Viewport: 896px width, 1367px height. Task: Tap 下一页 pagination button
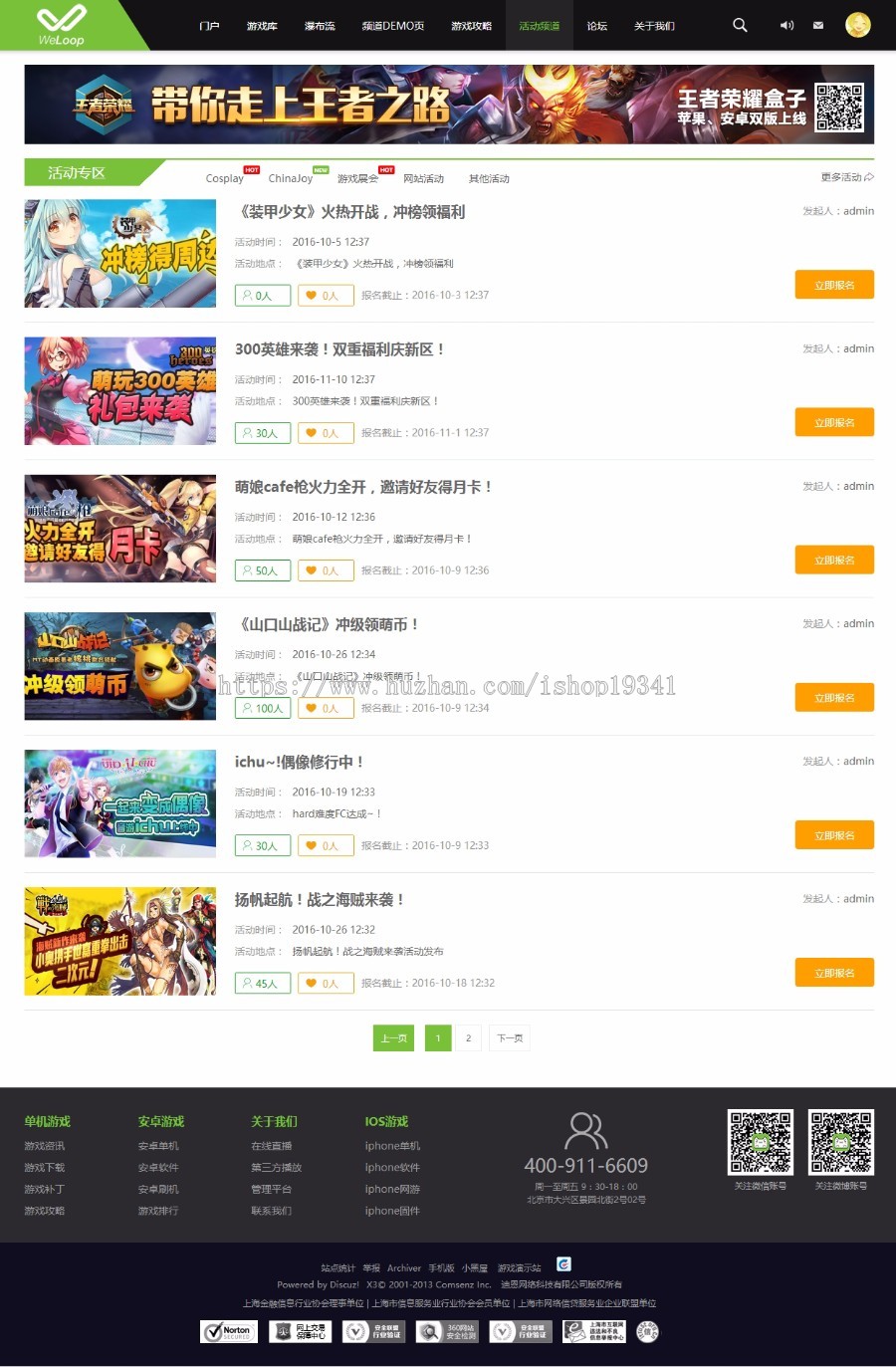click(x=510, y=1038)
